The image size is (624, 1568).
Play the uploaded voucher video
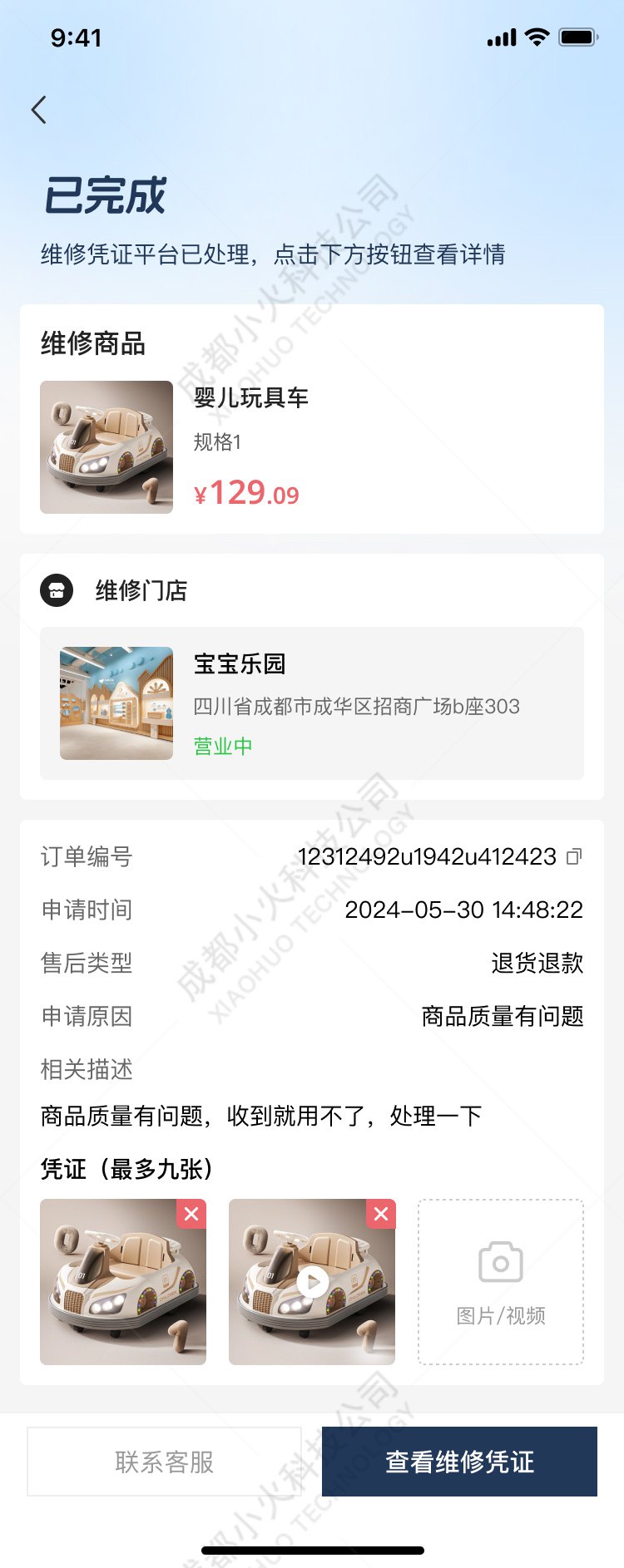312,1282
